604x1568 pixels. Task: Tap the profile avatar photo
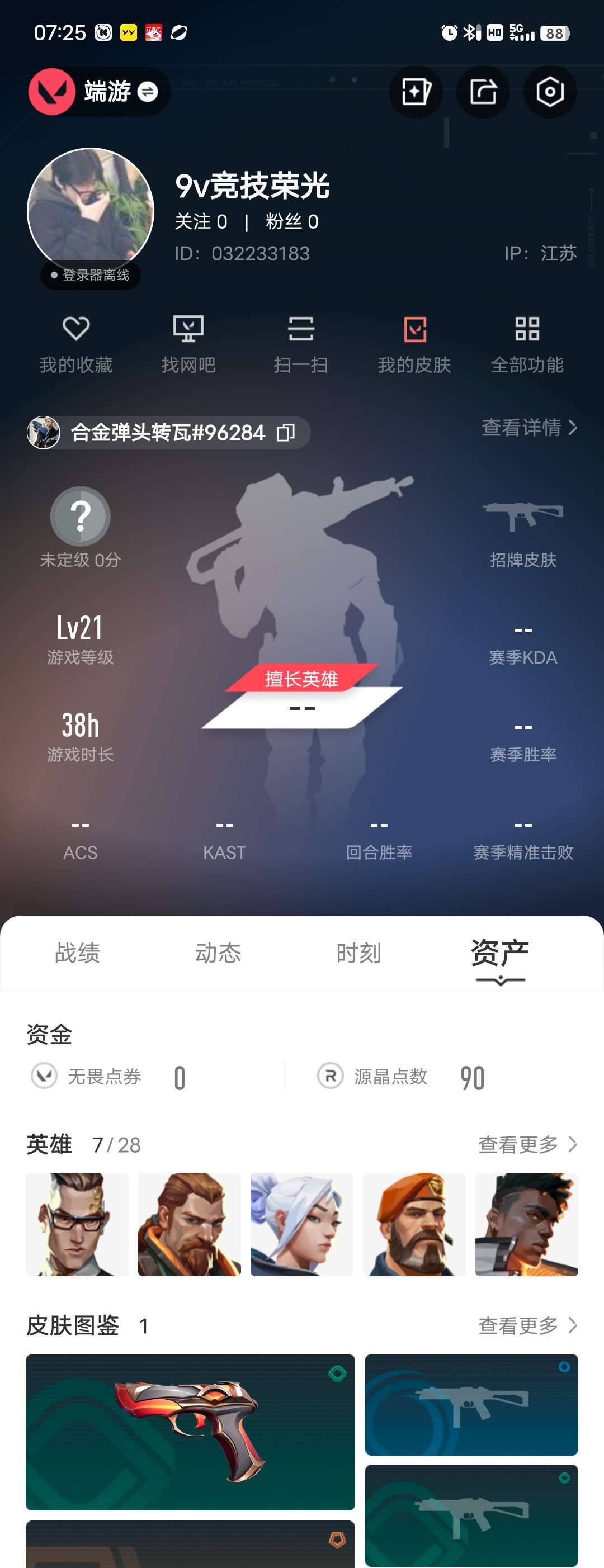click(91, 210)
